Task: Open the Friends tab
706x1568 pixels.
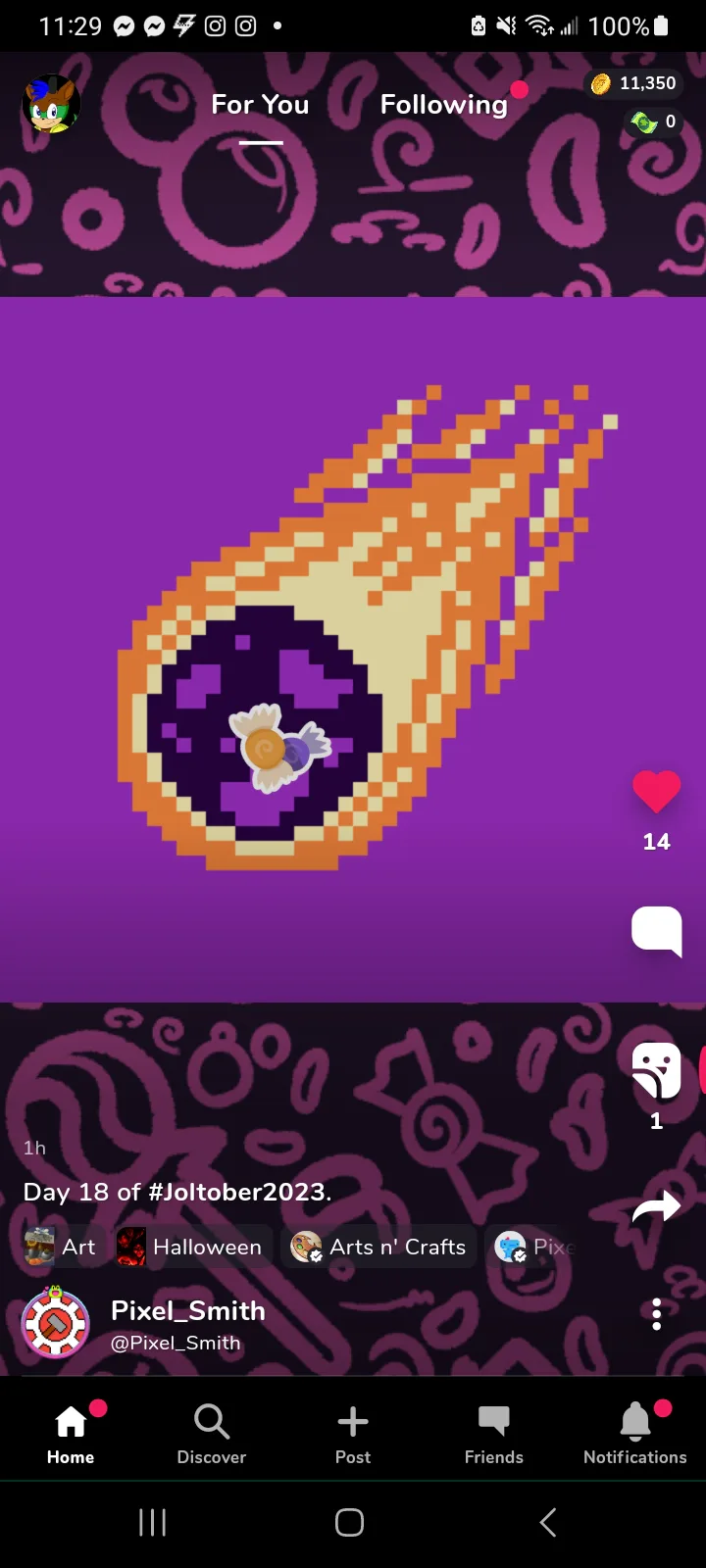Action: pyautogui.click(x=494, y=1433)
